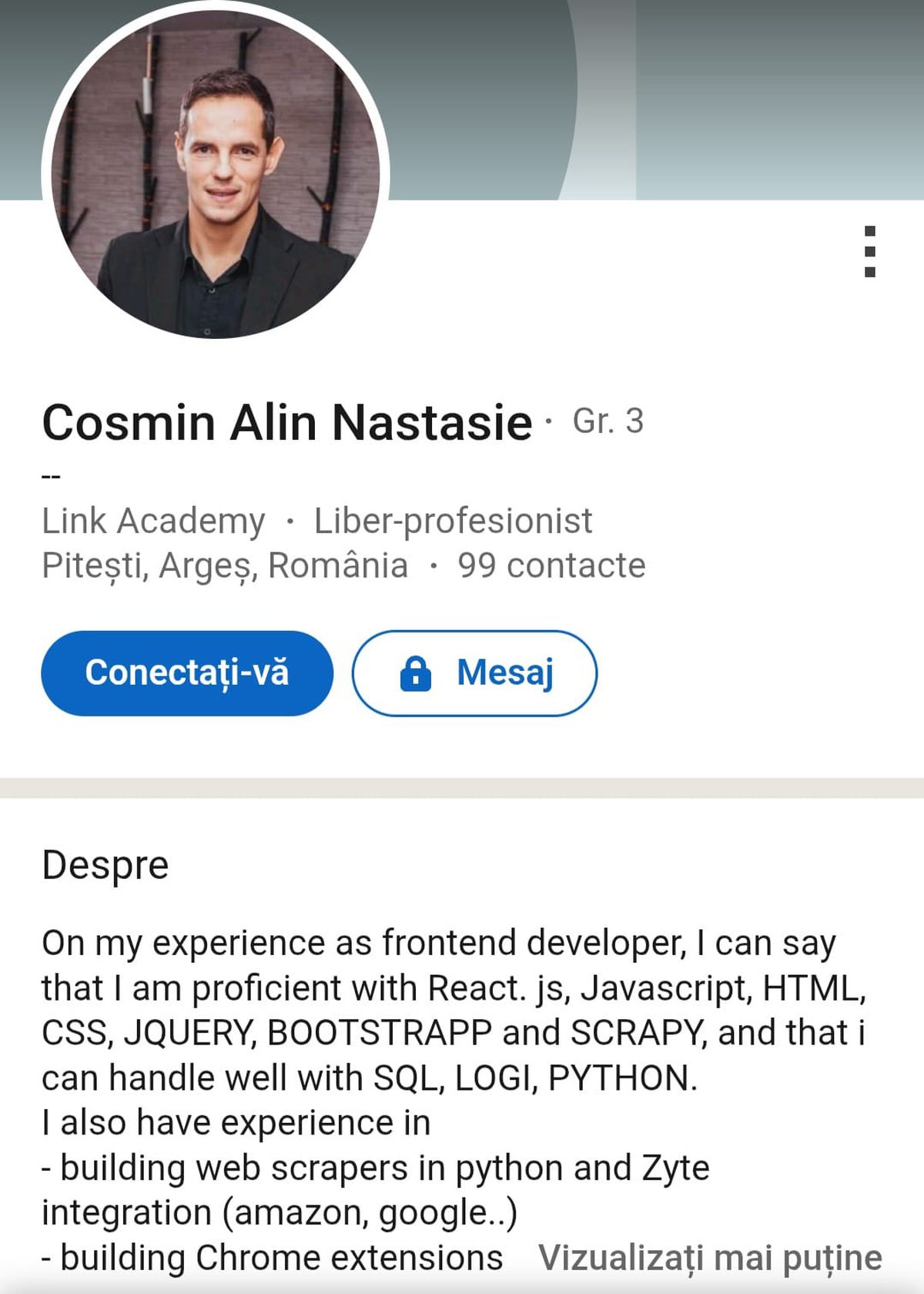
Task: Open the 99 contacte list
Action: pyautogui.click(x=548, y=565)
